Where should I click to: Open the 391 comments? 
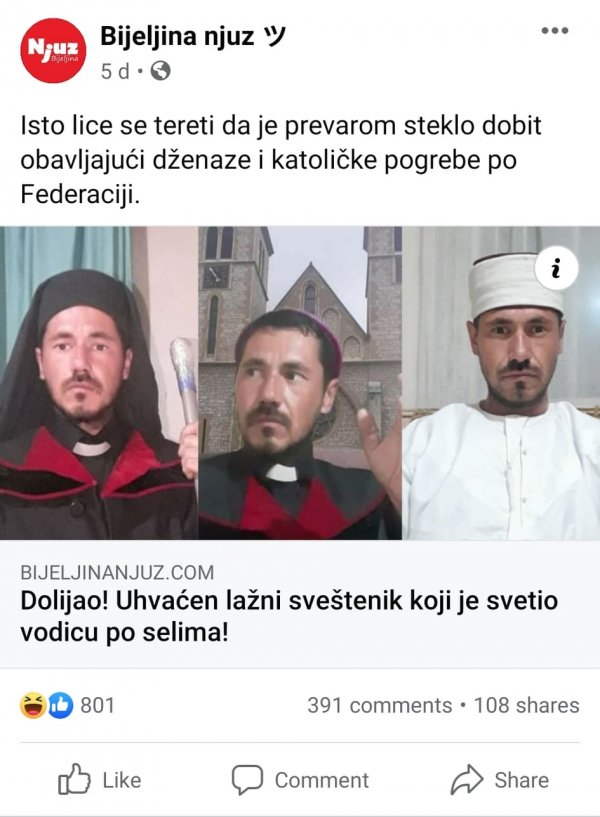[x=379, y=705]
